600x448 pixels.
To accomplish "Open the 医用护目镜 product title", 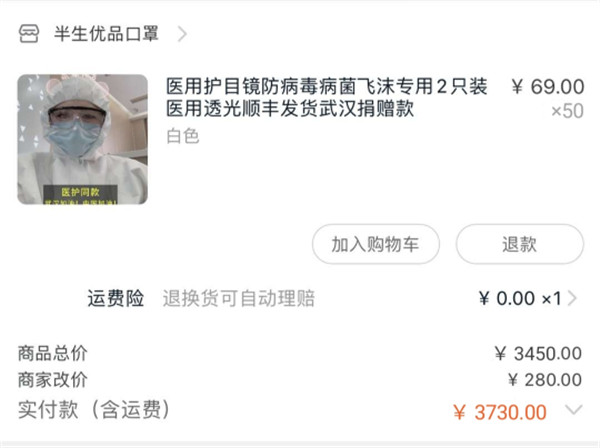I will (326, 97).
